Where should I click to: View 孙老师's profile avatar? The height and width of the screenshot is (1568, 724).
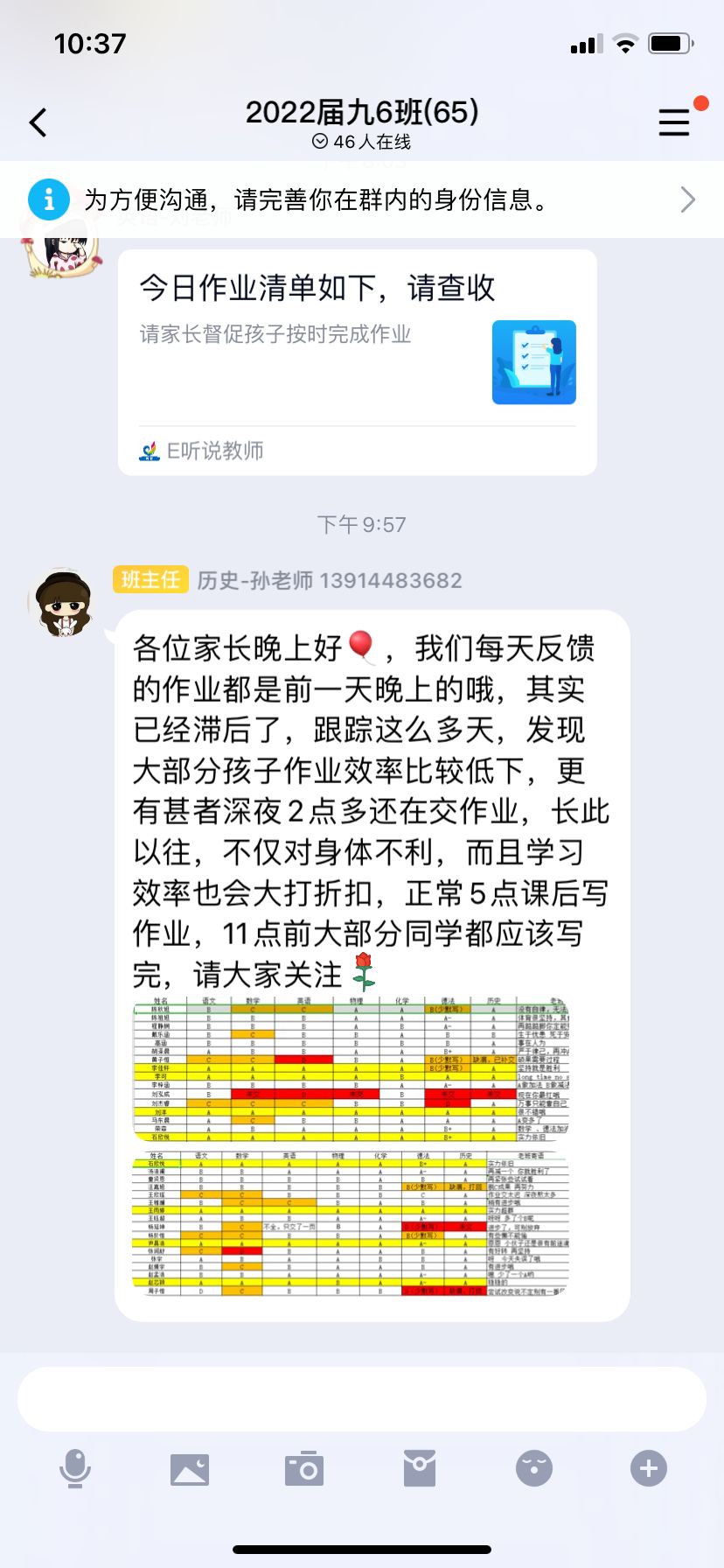pyautogui.click(x=61, y=603)
